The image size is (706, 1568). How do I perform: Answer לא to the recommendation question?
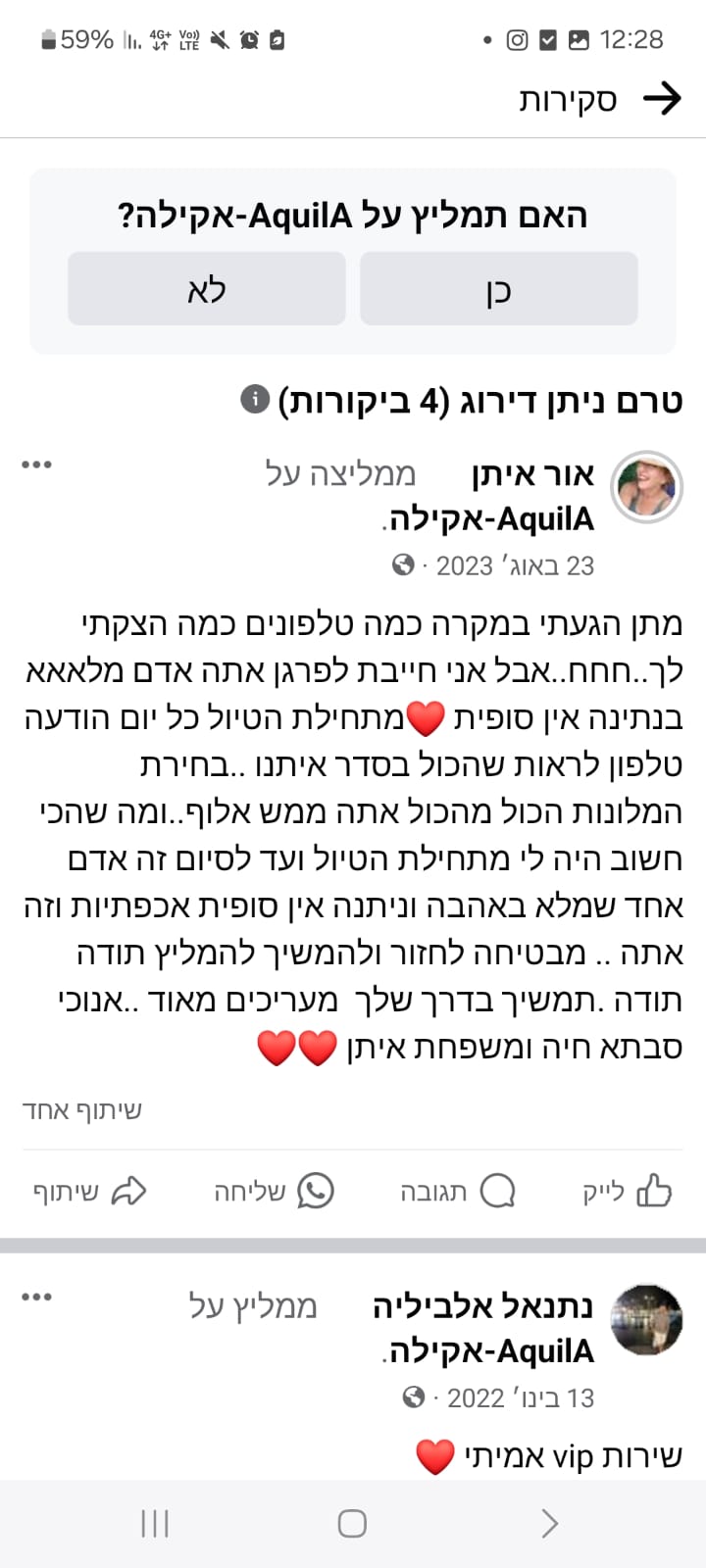207,289
